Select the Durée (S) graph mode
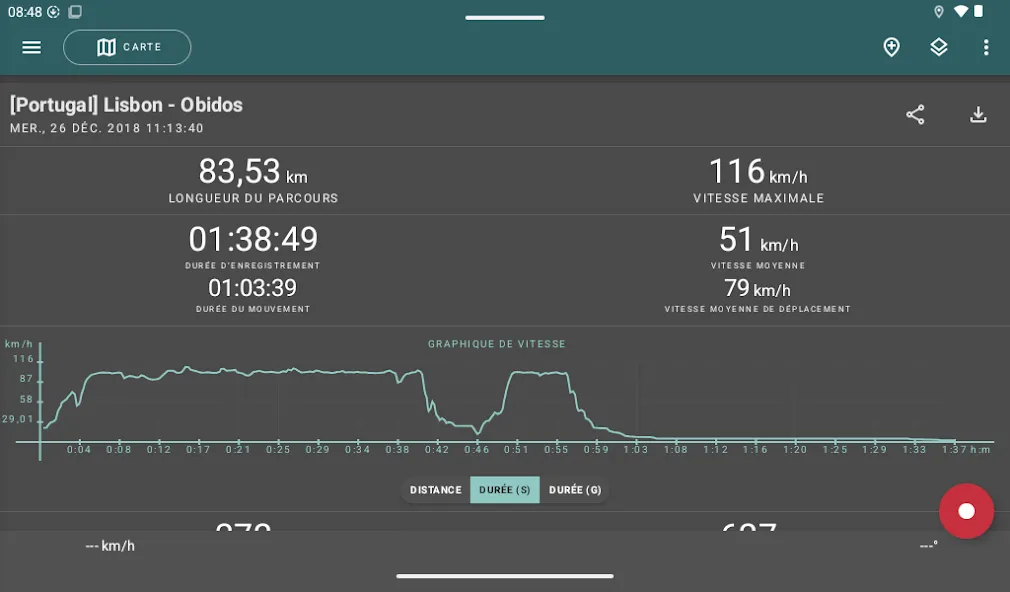 [x=505, y=490]
